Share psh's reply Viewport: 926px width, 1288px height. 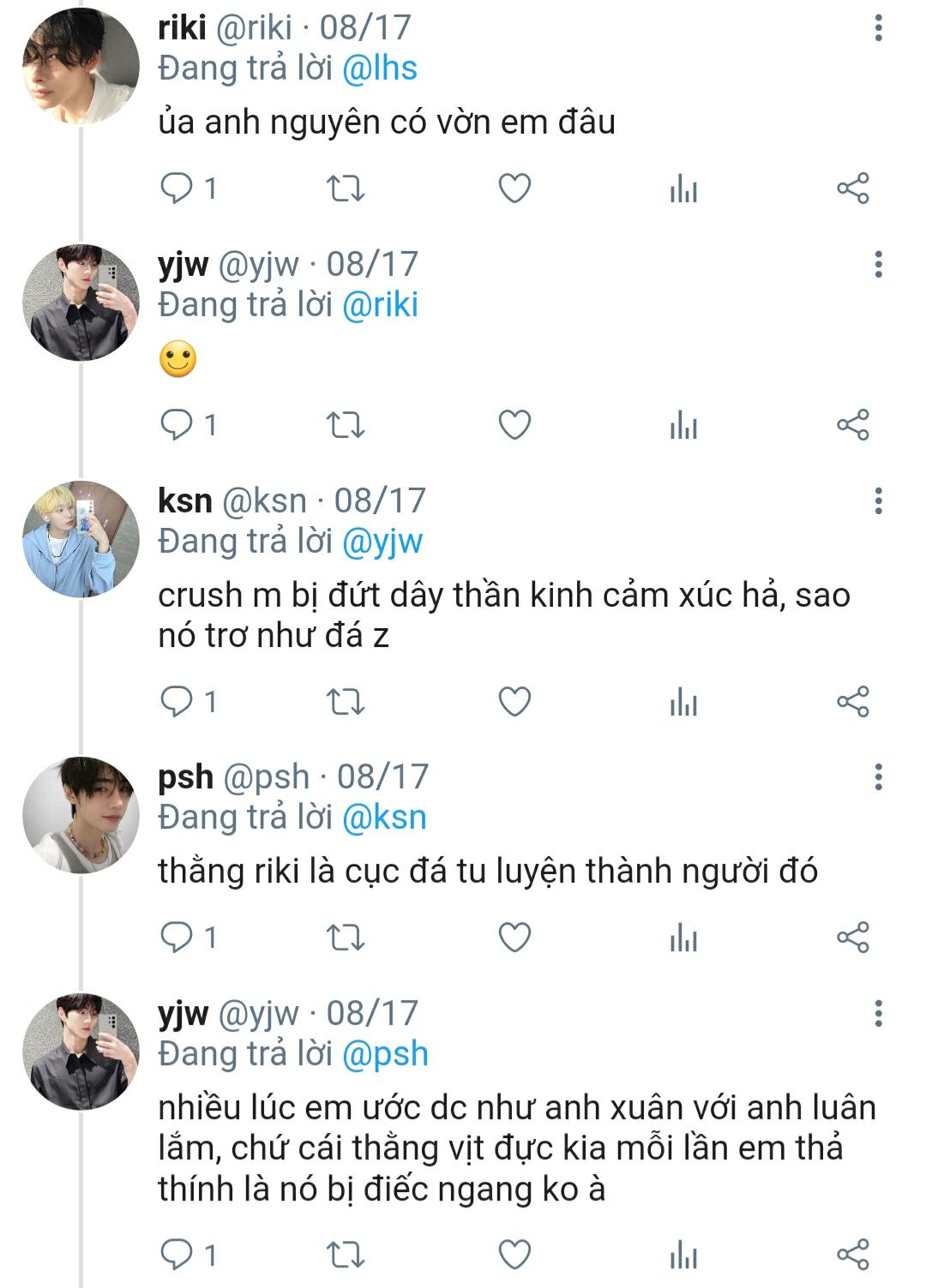(x=852, y=938)
